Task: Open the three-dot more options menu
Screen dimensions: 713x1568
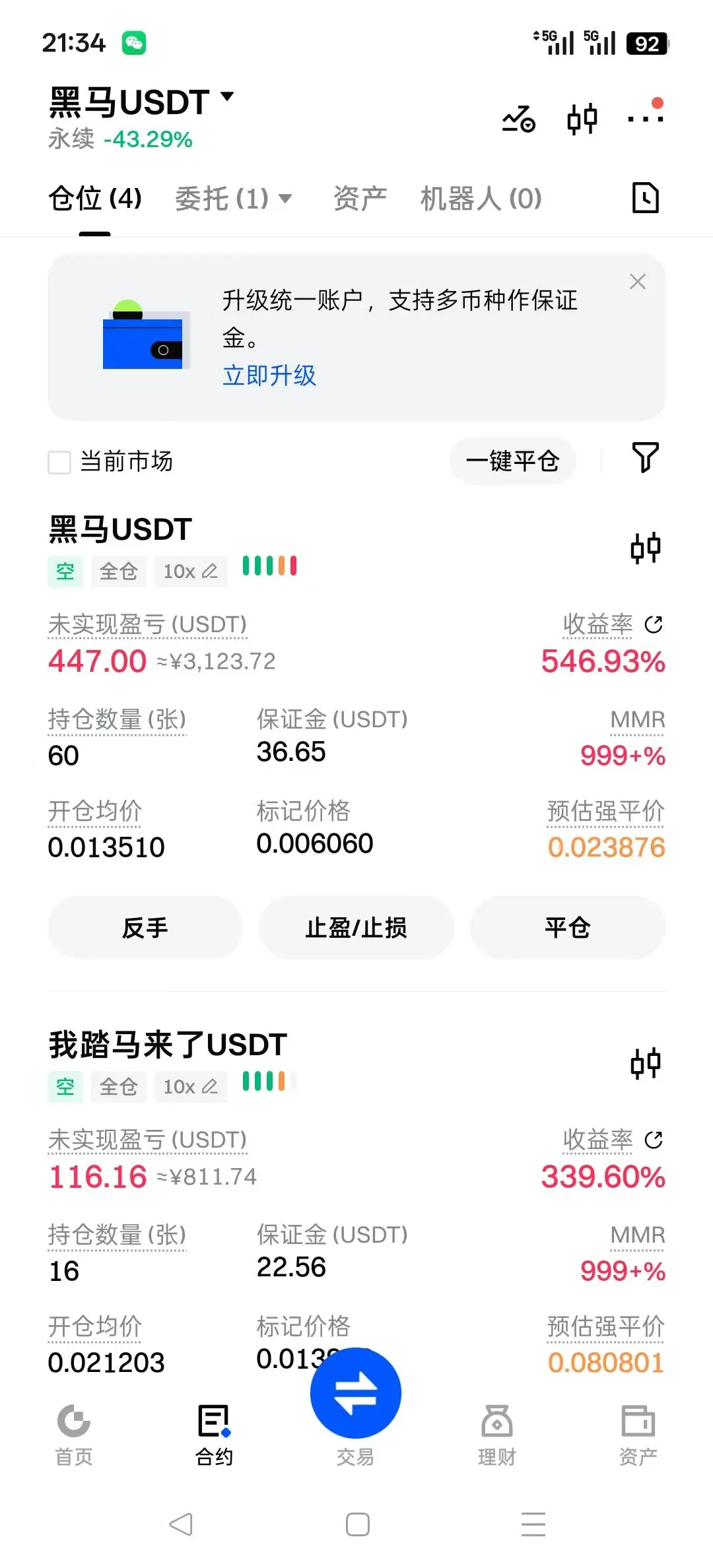Action: click(645, 118)
